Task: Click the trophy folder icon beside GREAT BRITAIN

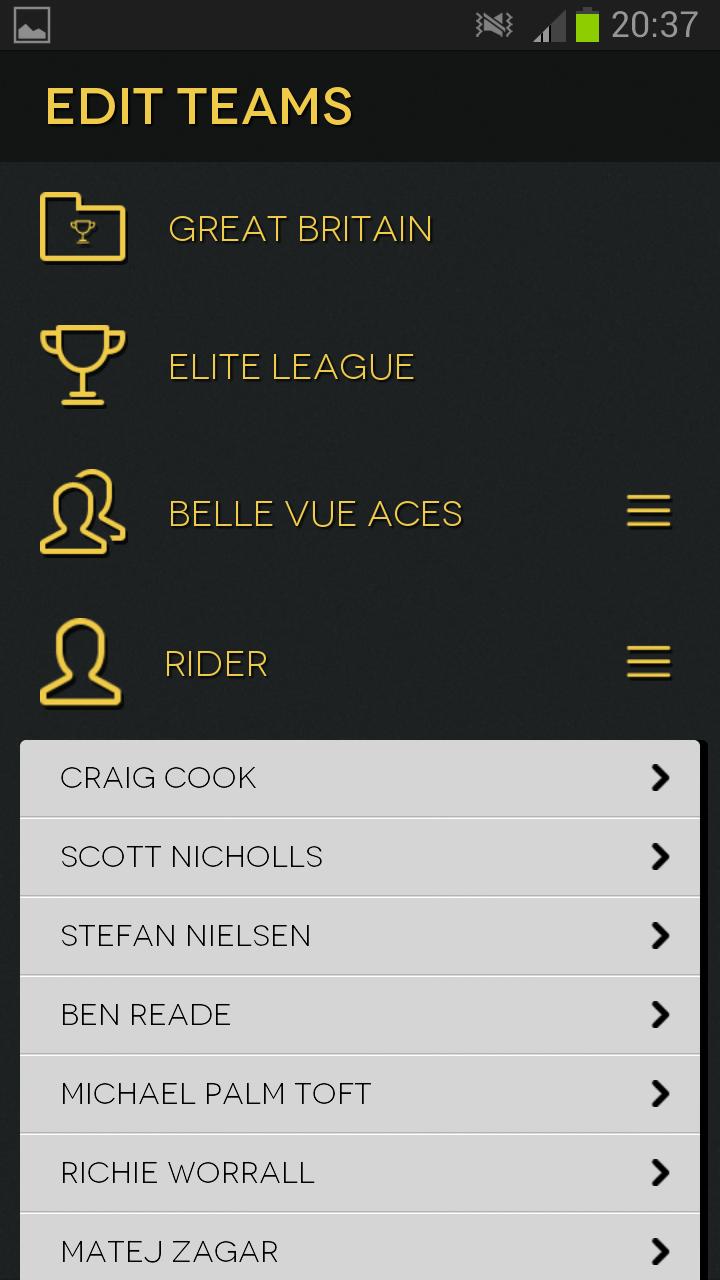Action: pyautogui.click(x=84, y=227)
